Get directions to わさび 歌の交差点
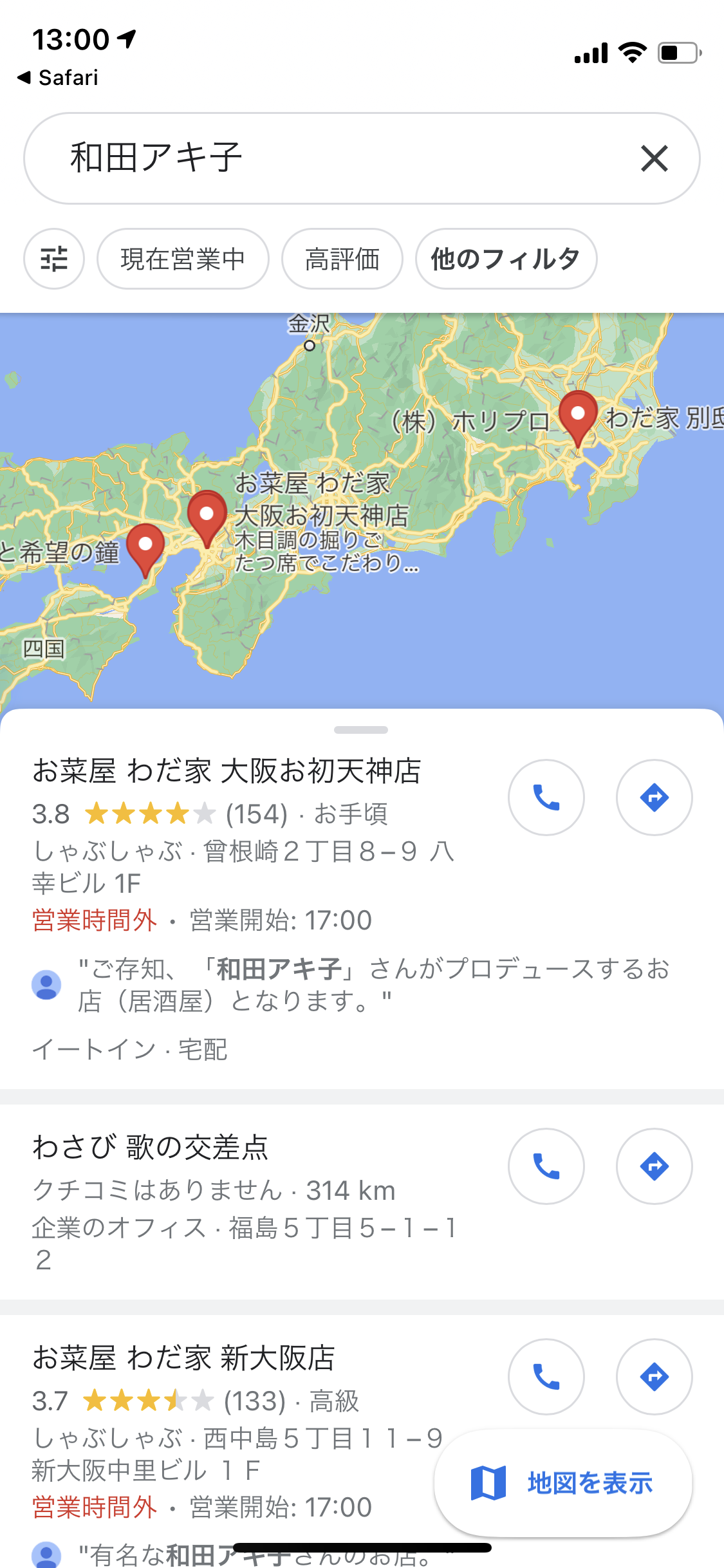Viewport: 724px width, 1568px height. 654,1166
